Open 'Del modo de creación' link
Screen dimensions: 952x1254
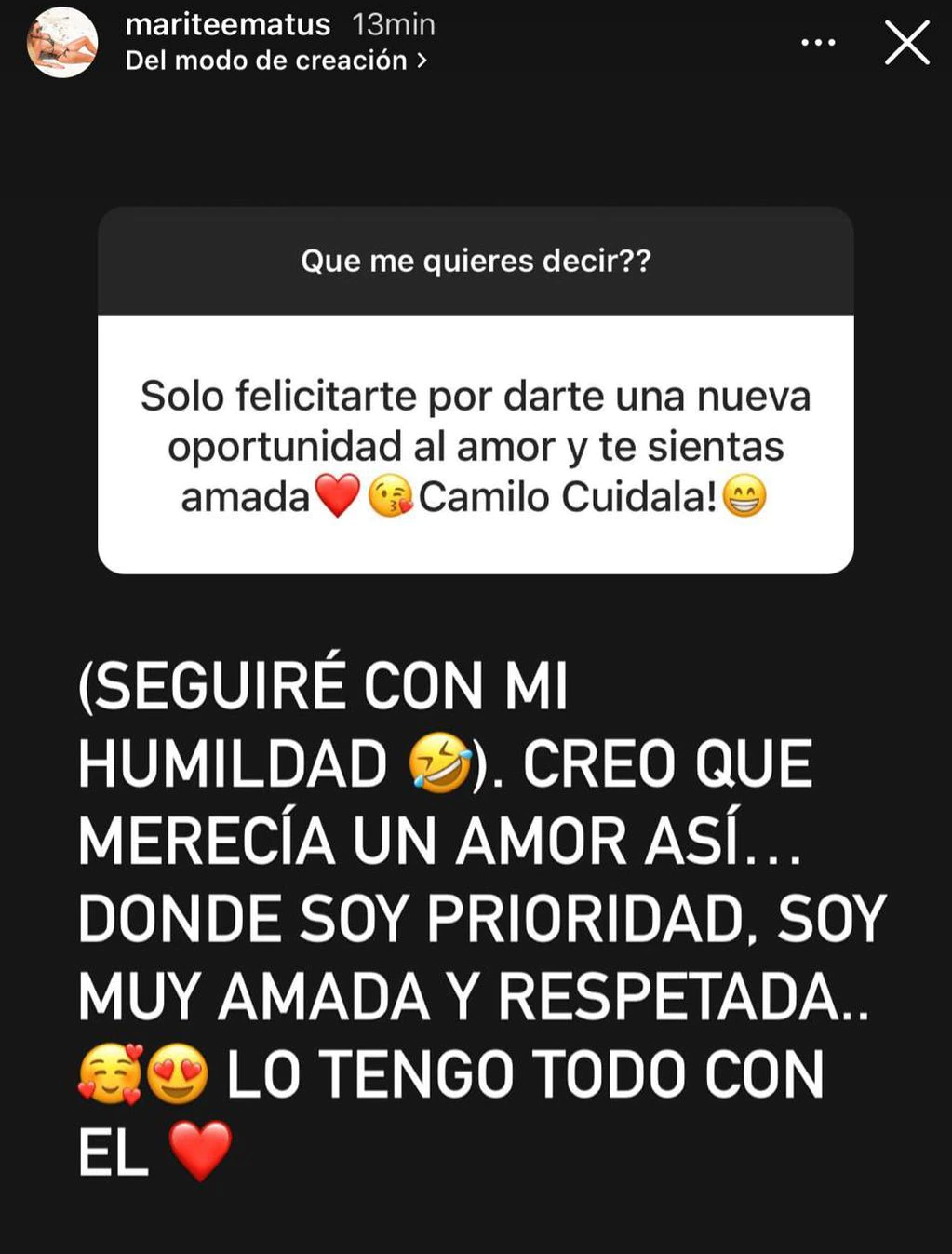point(265,60)
